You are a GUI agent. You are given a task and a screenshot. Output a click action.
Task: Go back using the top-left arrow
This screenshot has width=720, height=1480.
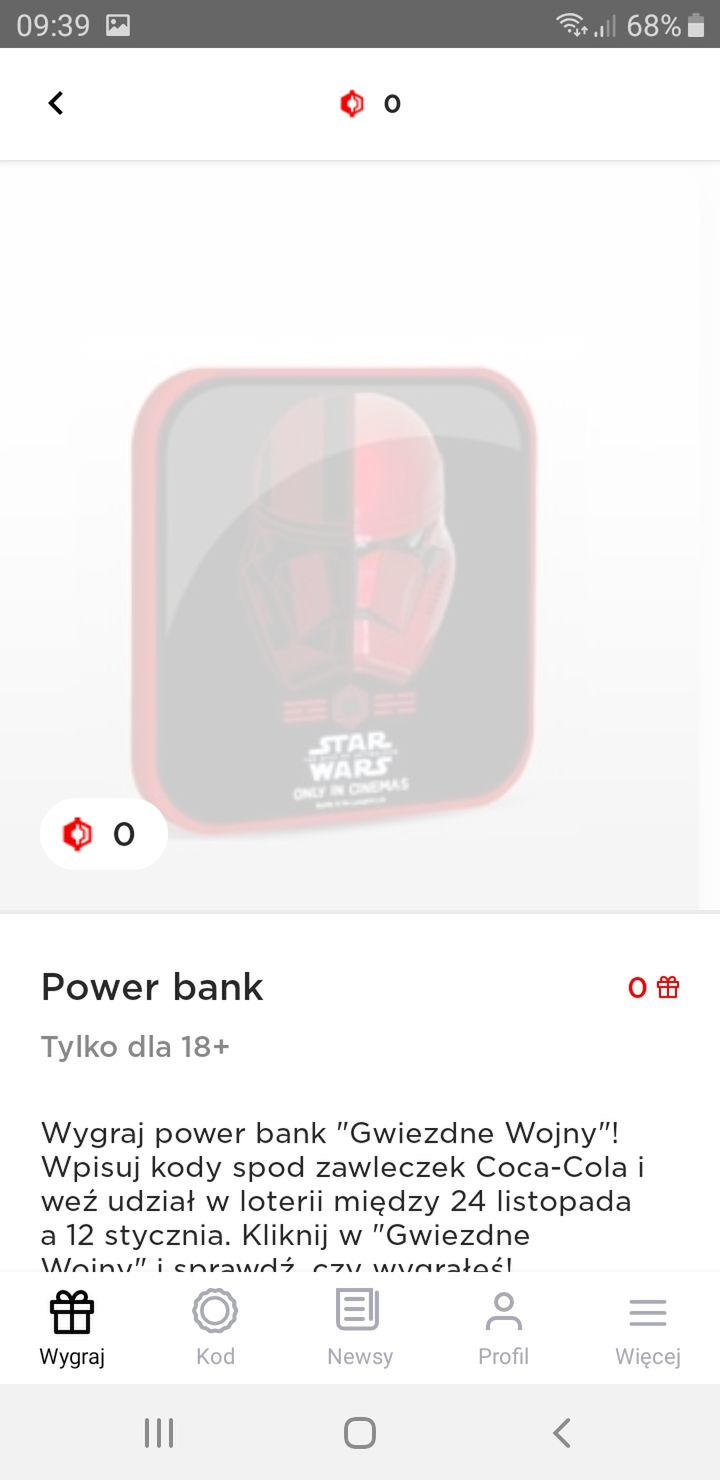point(56,103)
